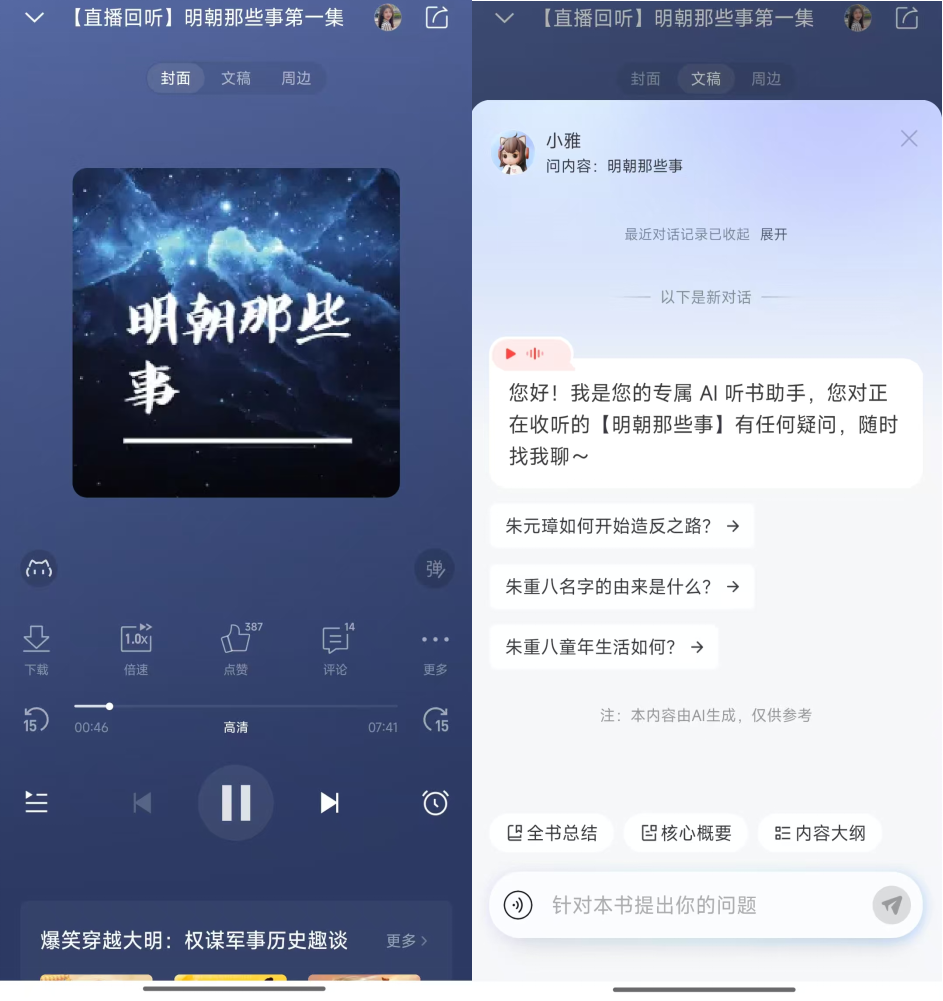The height and width of the screenshot is (1001, 943).
Task: Download this episode
Action: point(36,648)
